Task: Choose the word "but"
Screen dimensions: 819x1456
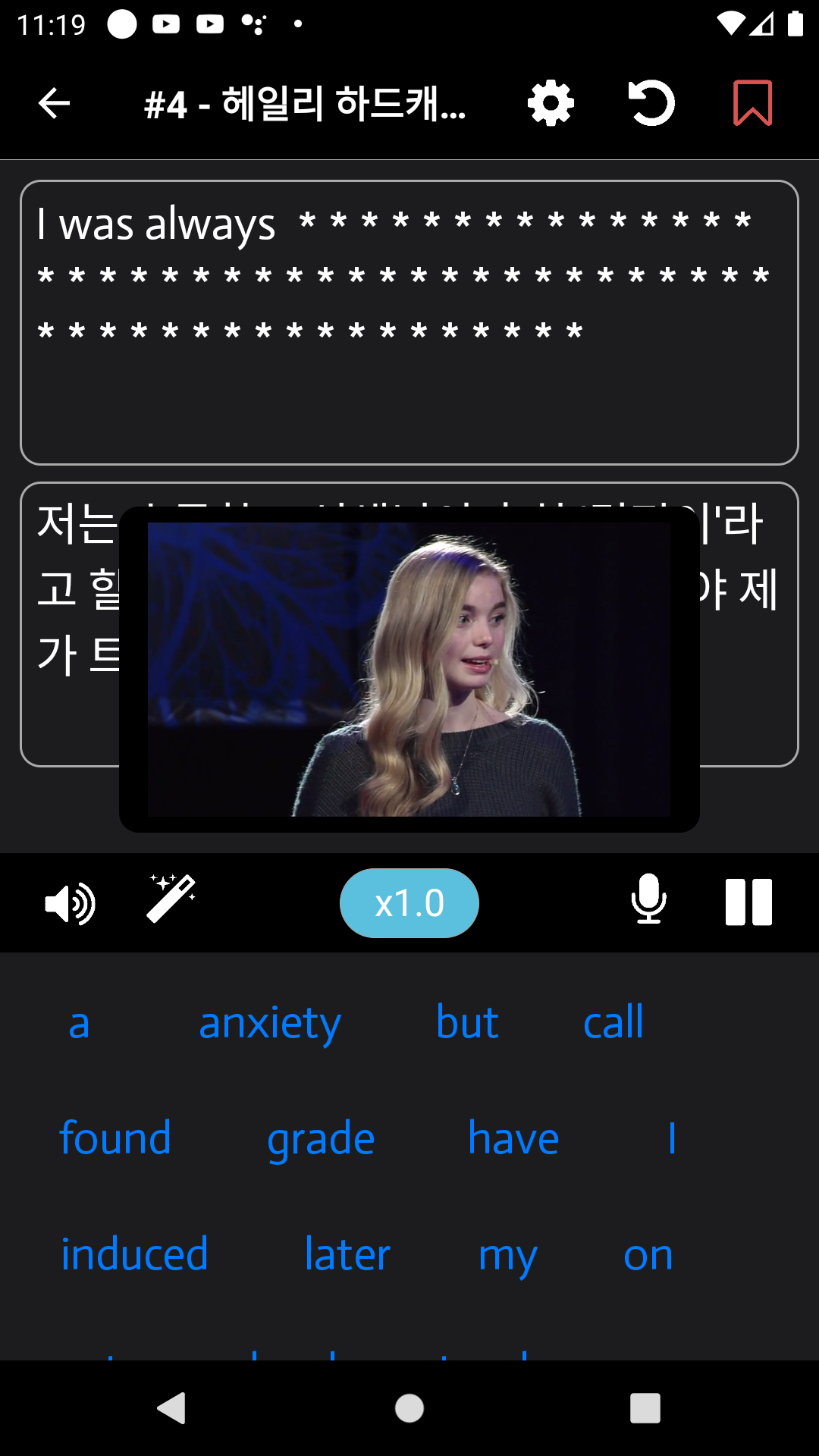Action: point(467,1023)
